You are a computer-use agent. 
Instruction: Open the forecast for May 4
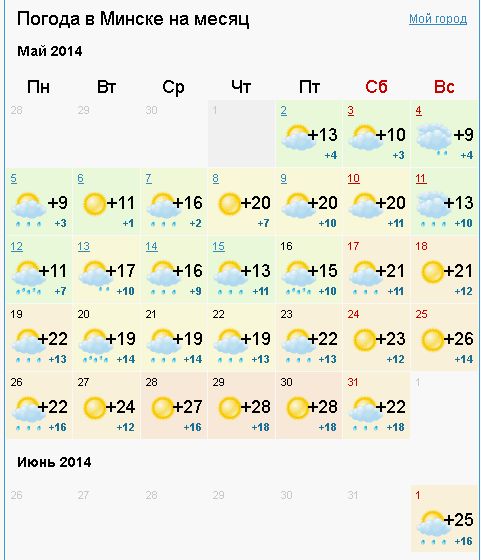click(419, 111)
